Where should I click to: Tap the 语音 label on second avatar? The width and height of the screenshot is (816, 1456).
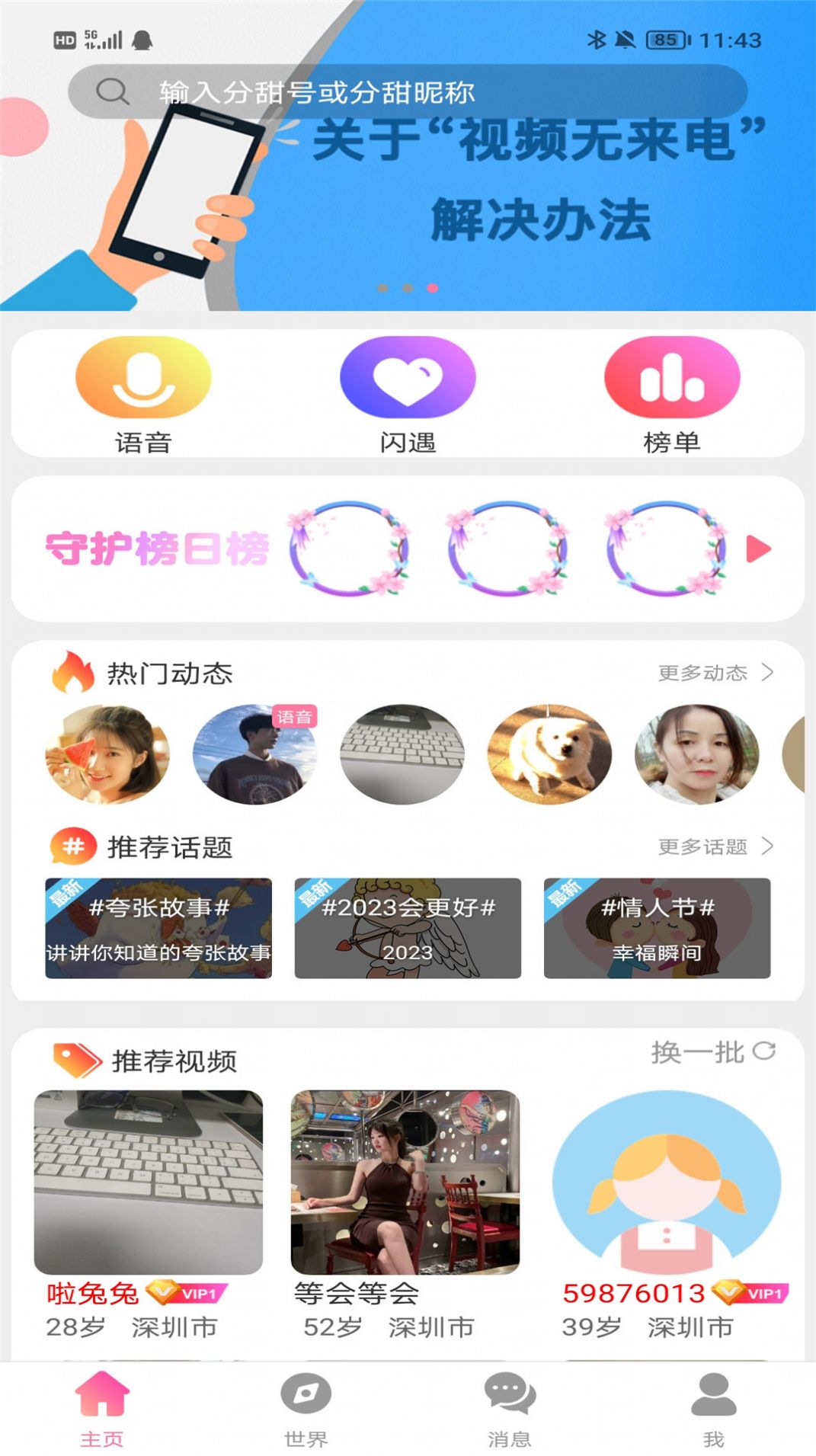pyautogui.click(x=293, y=716)
